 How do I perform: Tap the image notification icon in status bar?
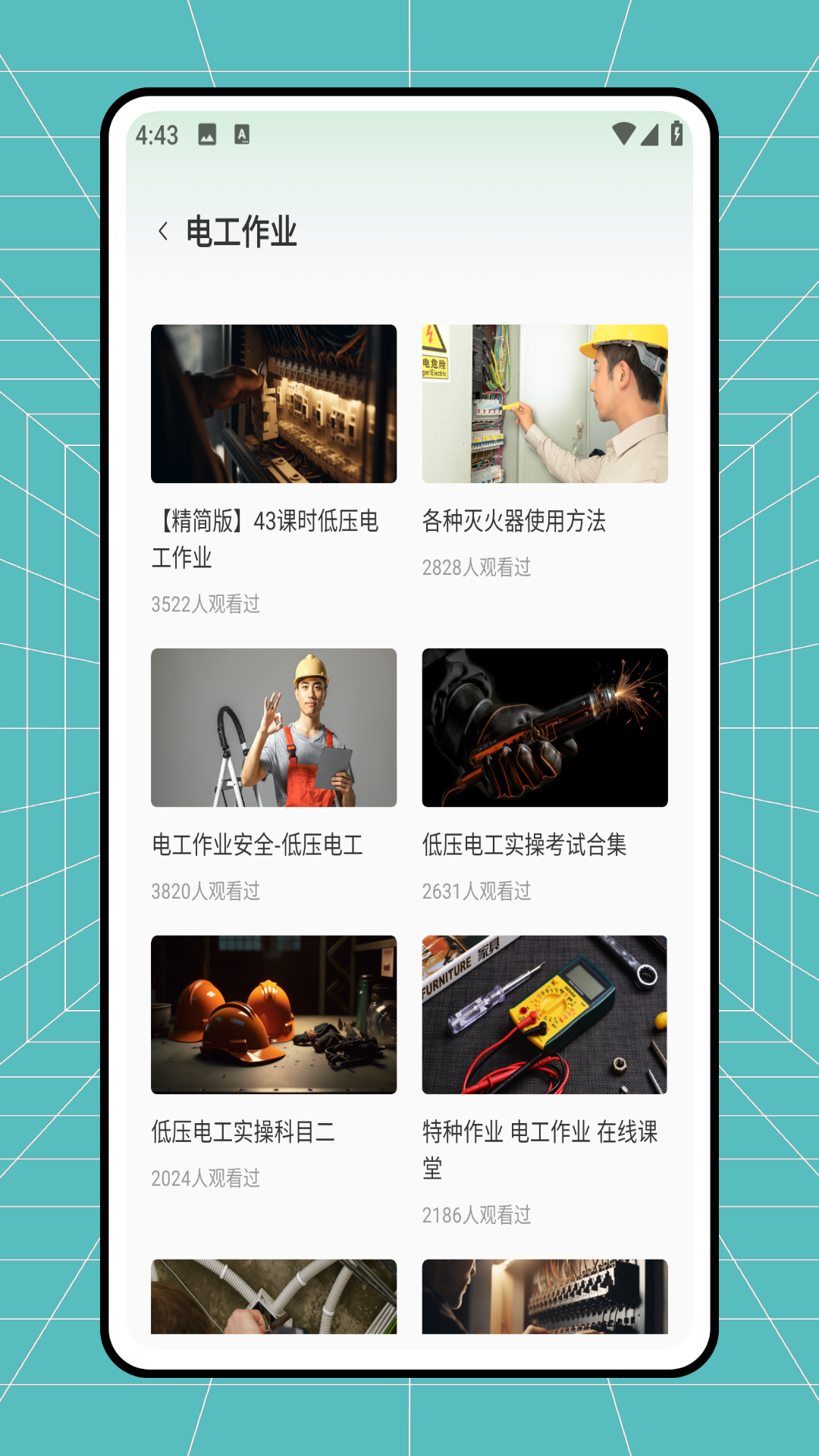tap(206, 133)
